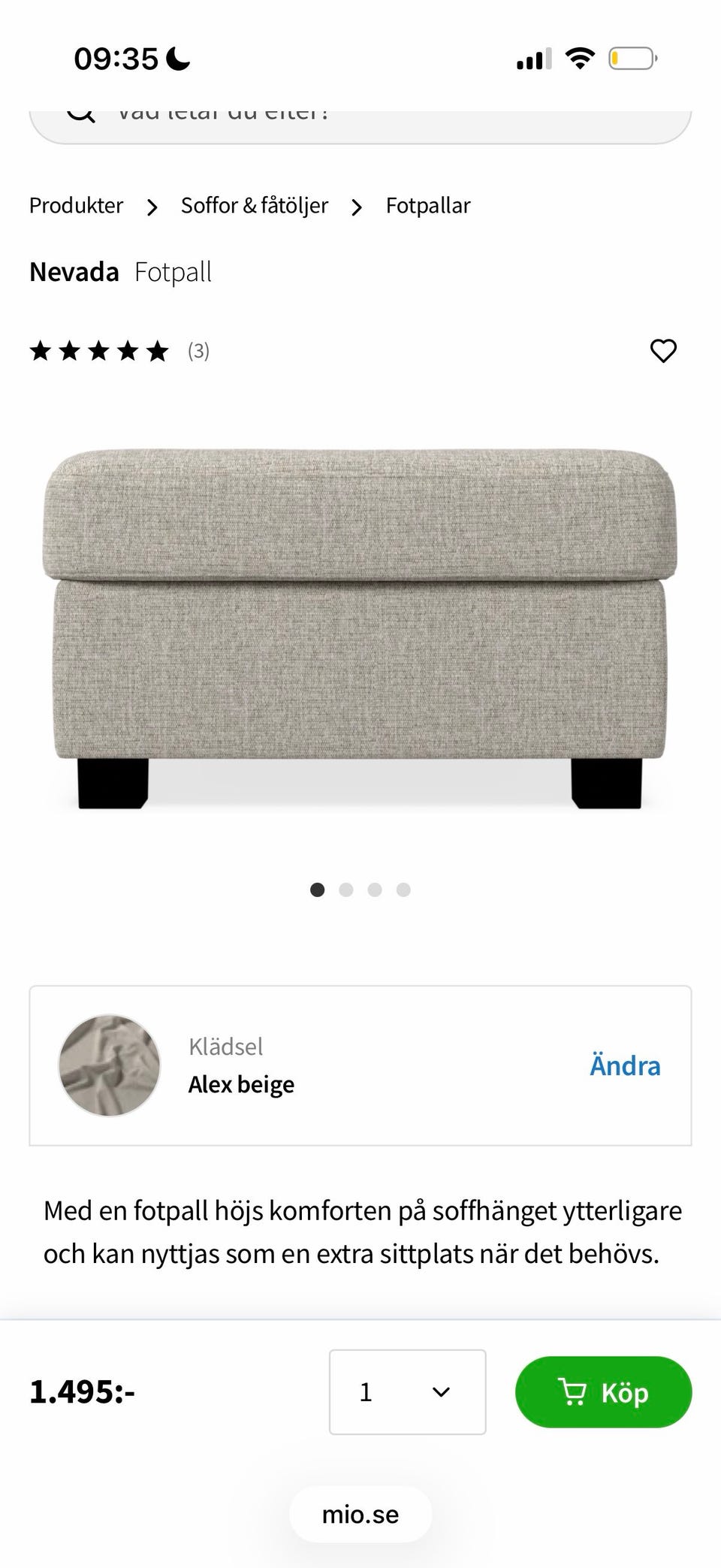The height and width of the screenshot is (1568, 721).
Task: Click the search magnifier icon
Action: point(80,113)
